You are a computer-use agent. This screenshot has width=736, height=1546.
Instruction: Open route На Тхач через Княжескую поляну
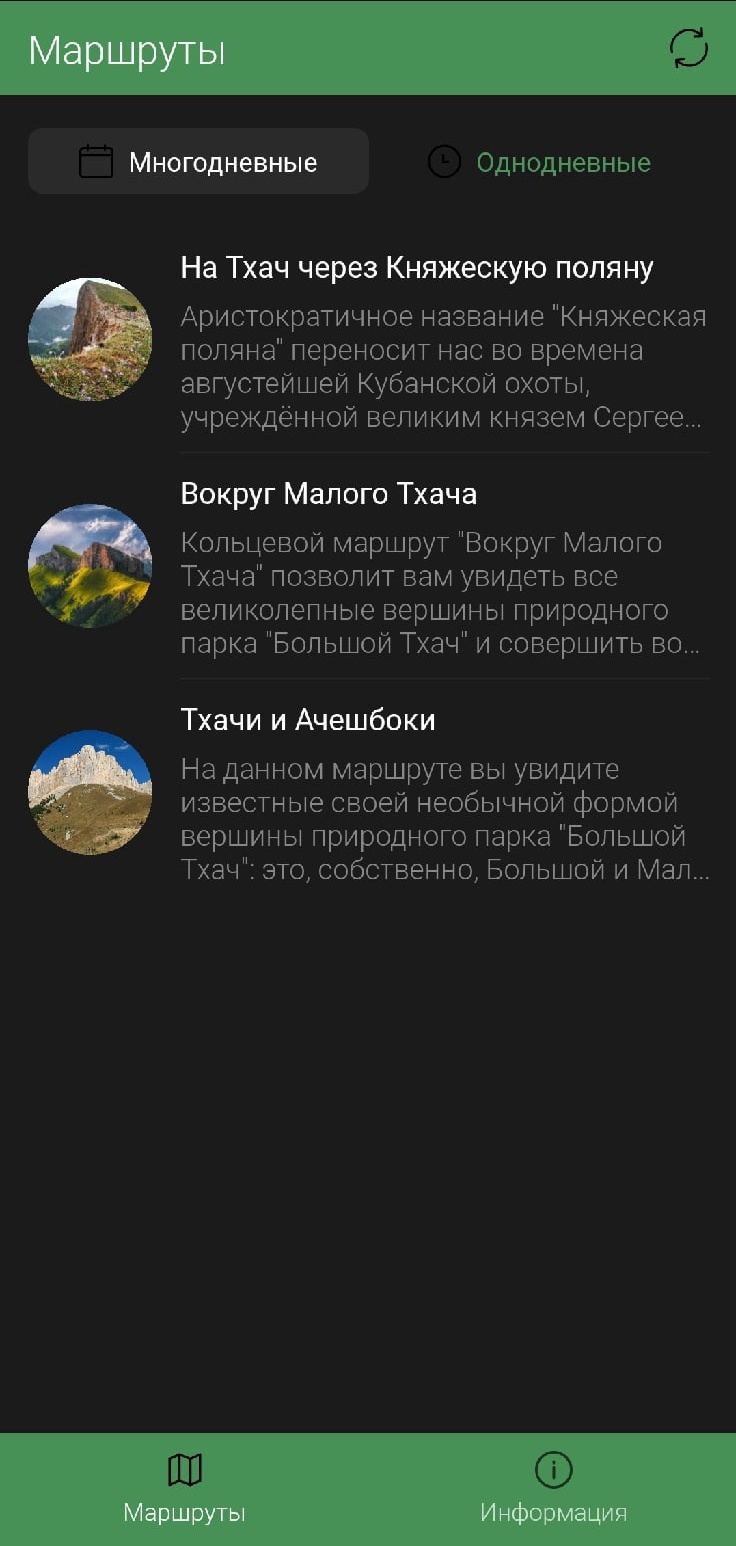(368, 340)
